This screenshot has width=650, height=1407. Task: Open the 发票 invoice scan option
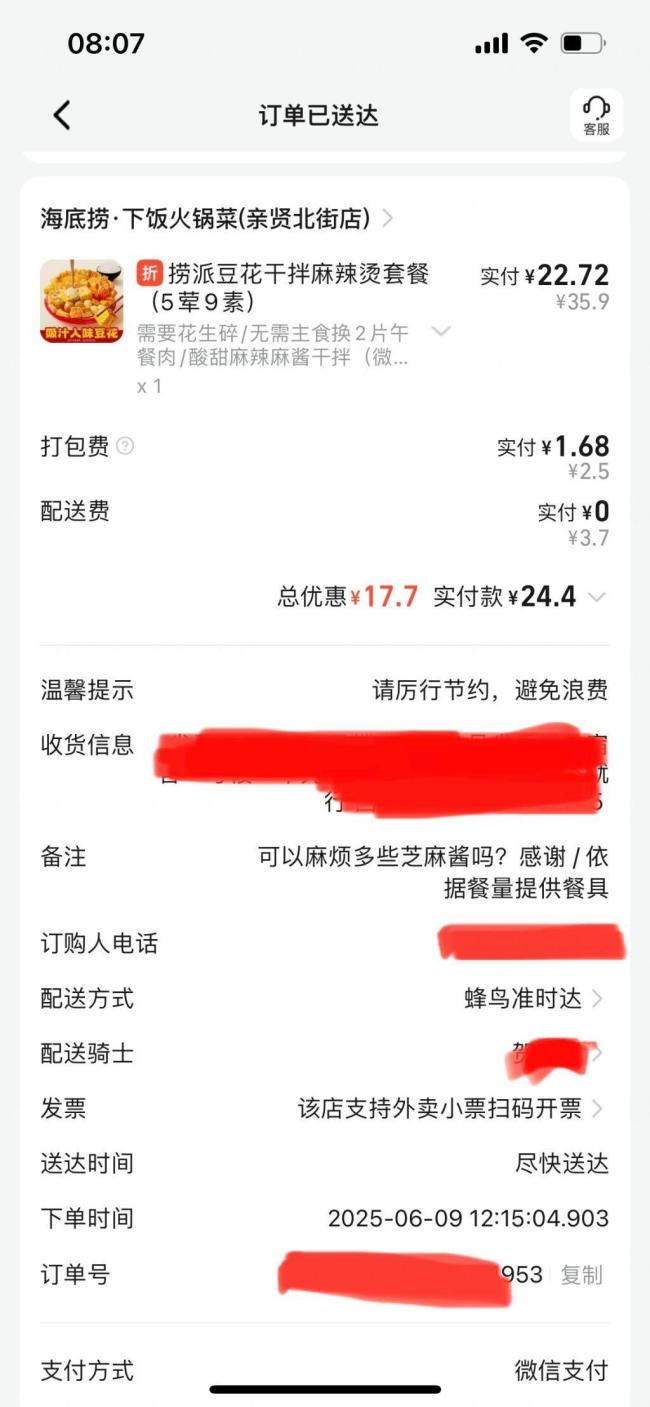[450, 1108]
